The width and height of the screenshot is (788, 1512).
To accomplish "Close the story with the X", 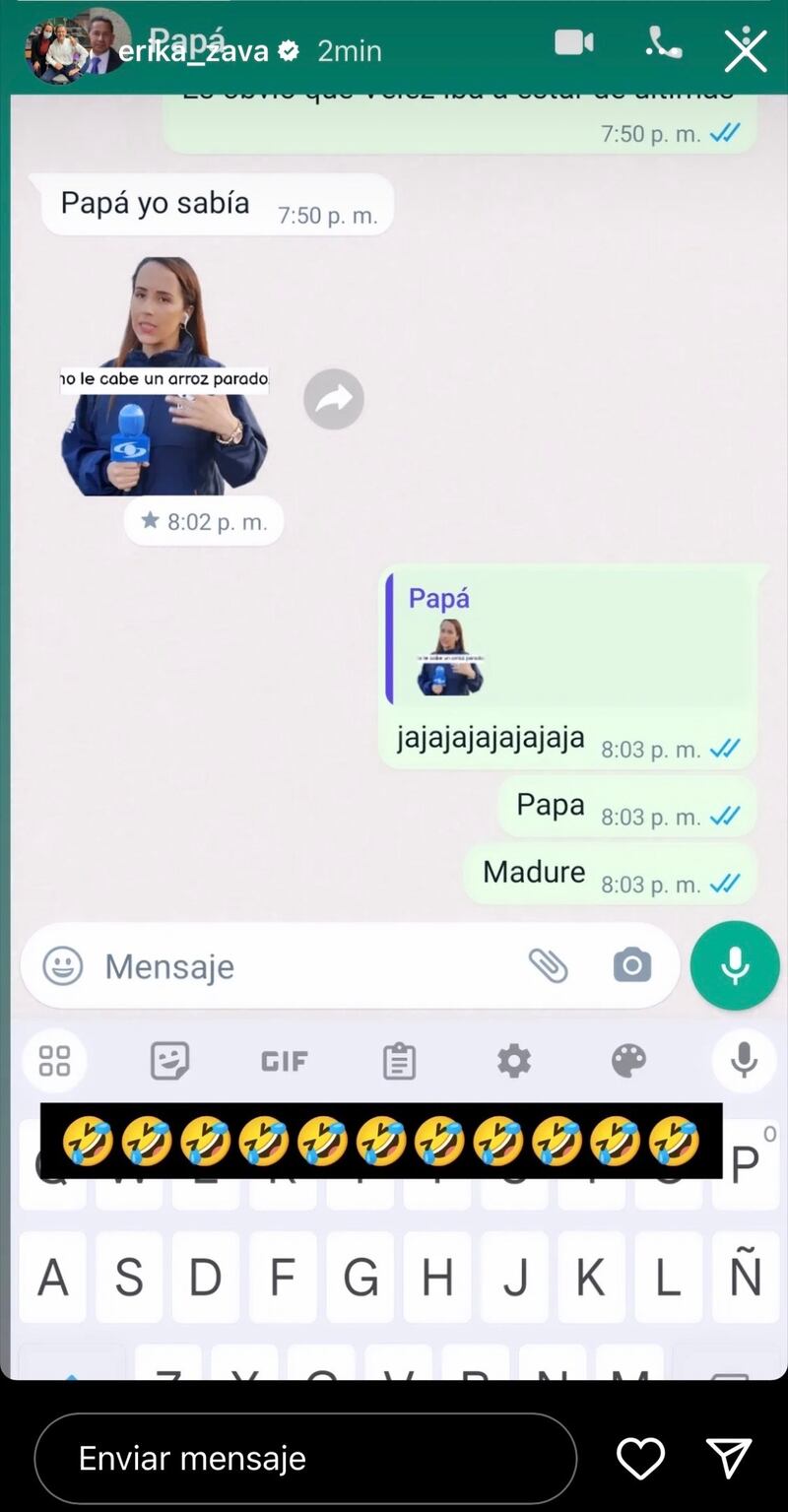I will point(745,50).
